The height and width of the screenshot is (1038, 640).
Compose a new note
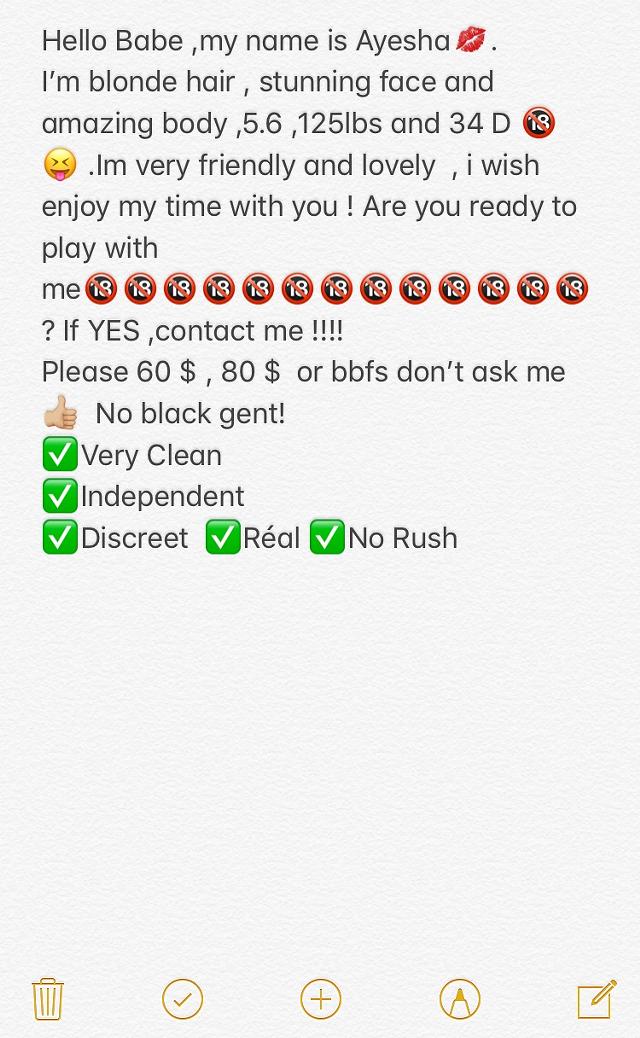(596, 999)
